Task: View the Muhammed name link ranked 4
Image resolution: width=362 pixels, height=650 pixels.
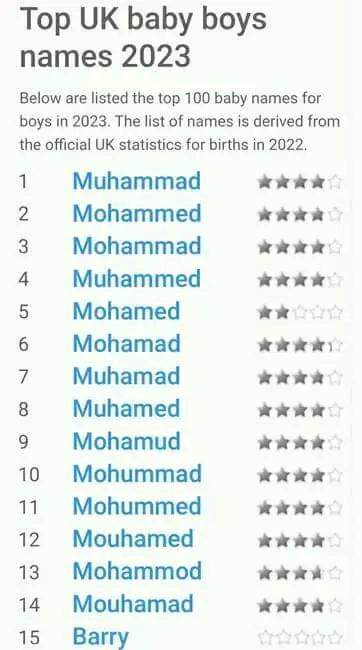Action: (x=137, y=279)
